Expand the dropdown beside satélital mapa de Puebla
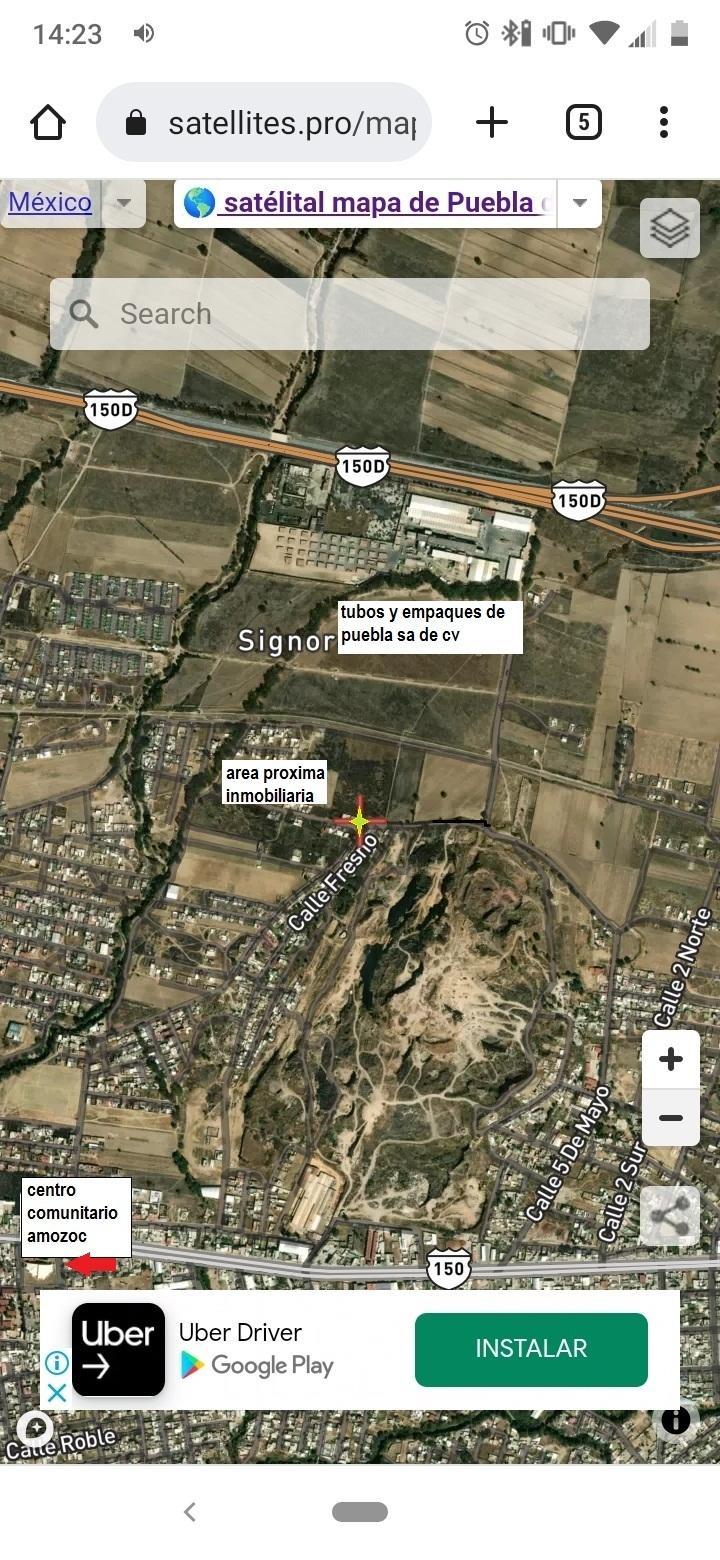The image size is (720, 1560). (x=579, y=203)
